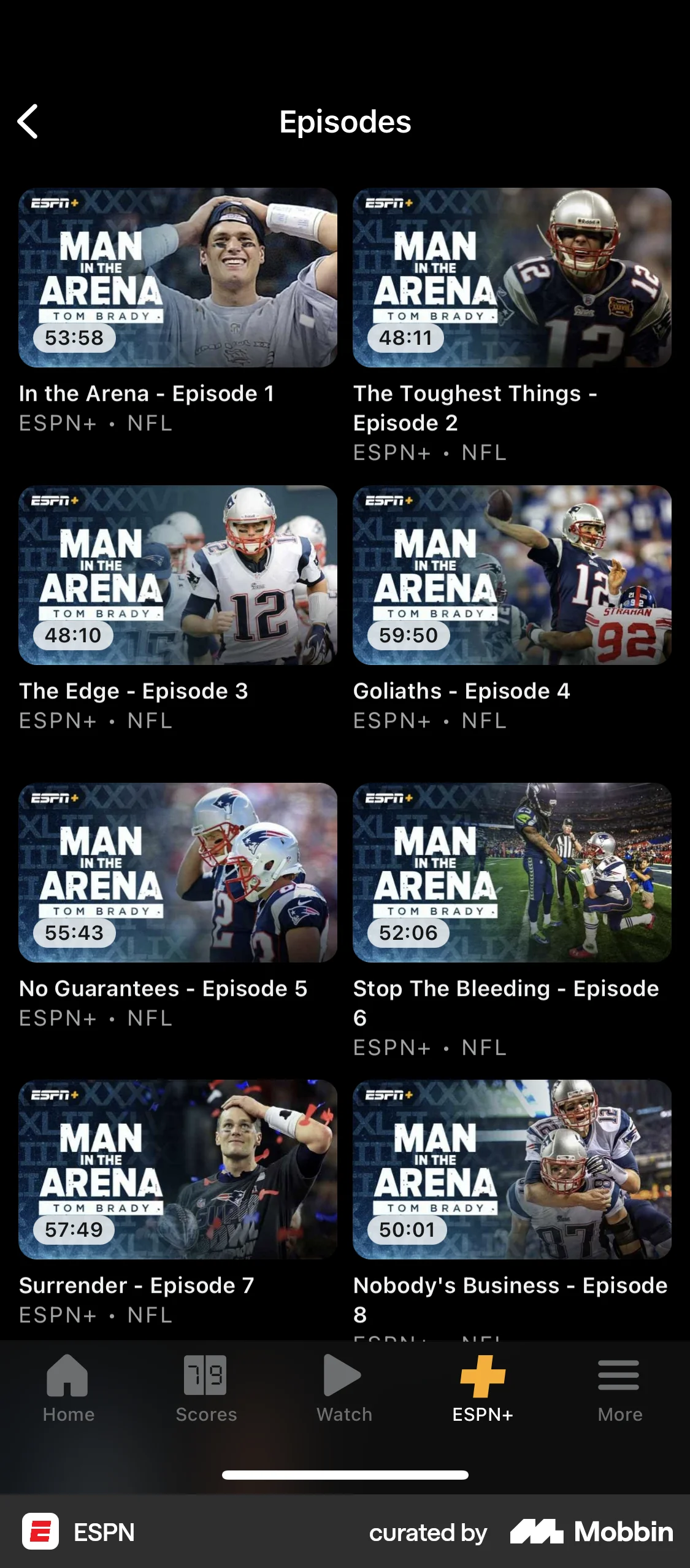Select Nobody's Business - Episode 8

coord(512,1169)
